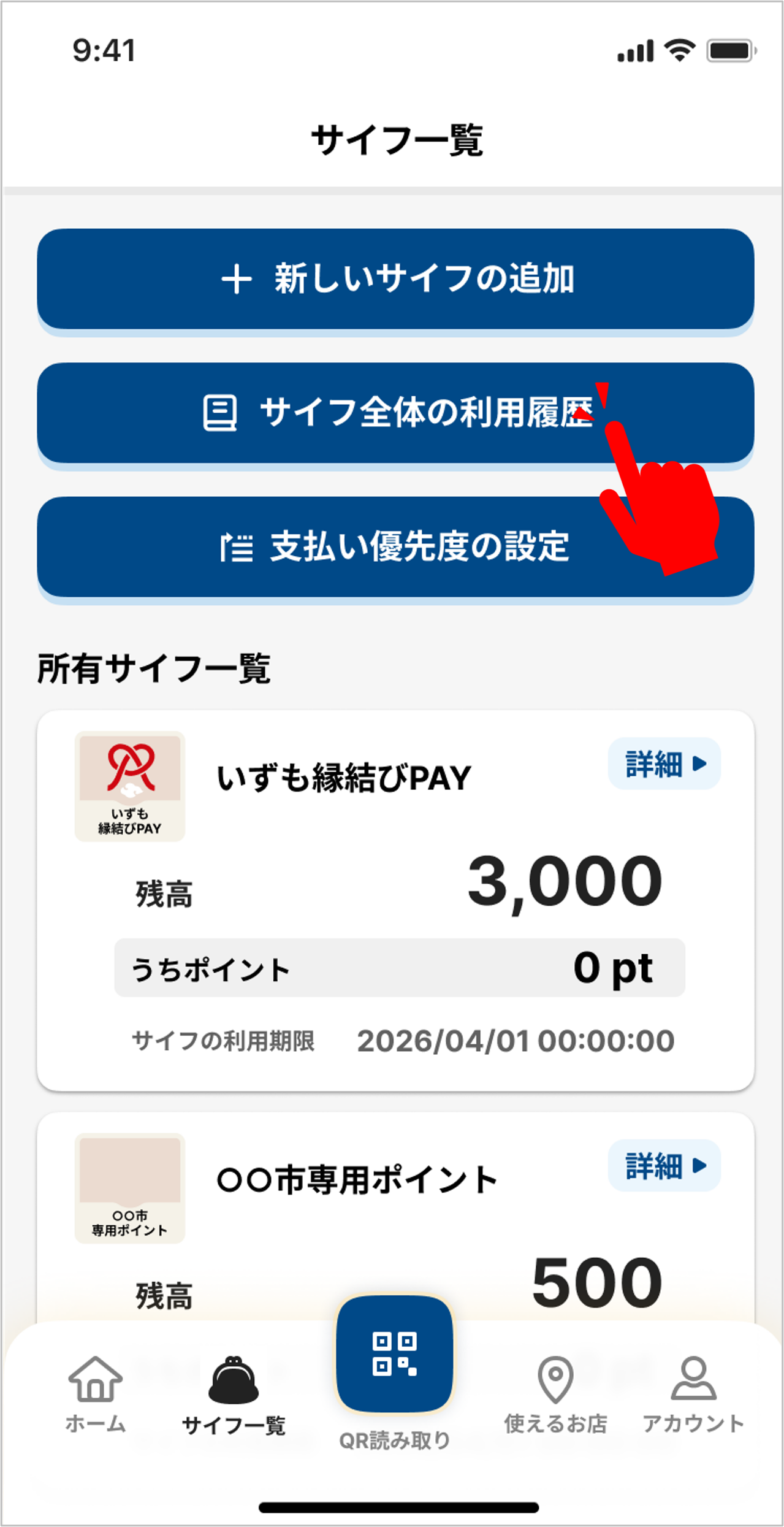Open サイフ全体の利用履歴 usage history

click(x=394, y=413)
